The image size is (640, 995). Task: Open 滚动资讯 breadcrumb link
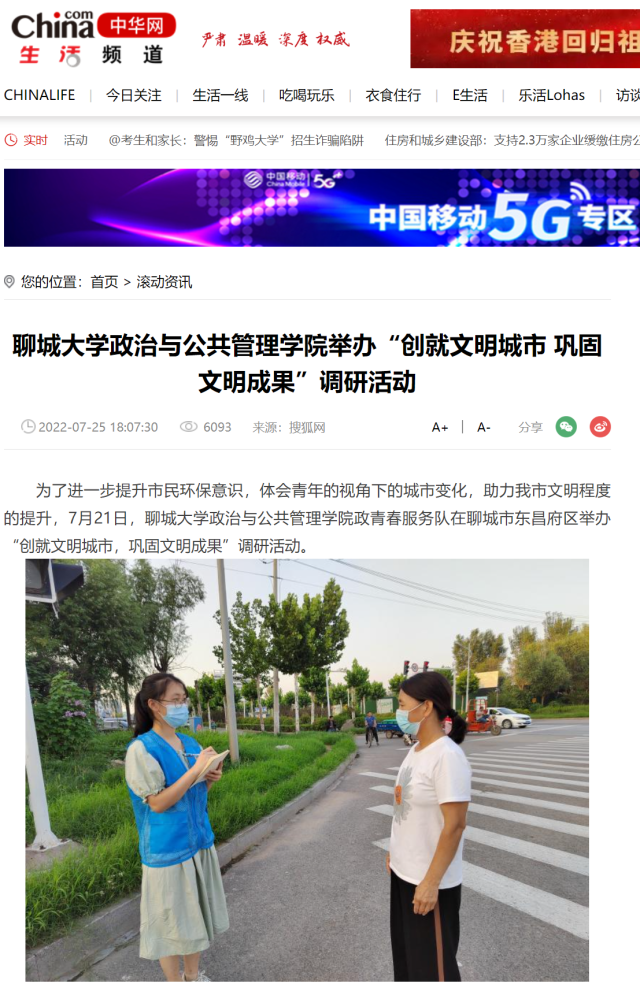pos(164,282)
